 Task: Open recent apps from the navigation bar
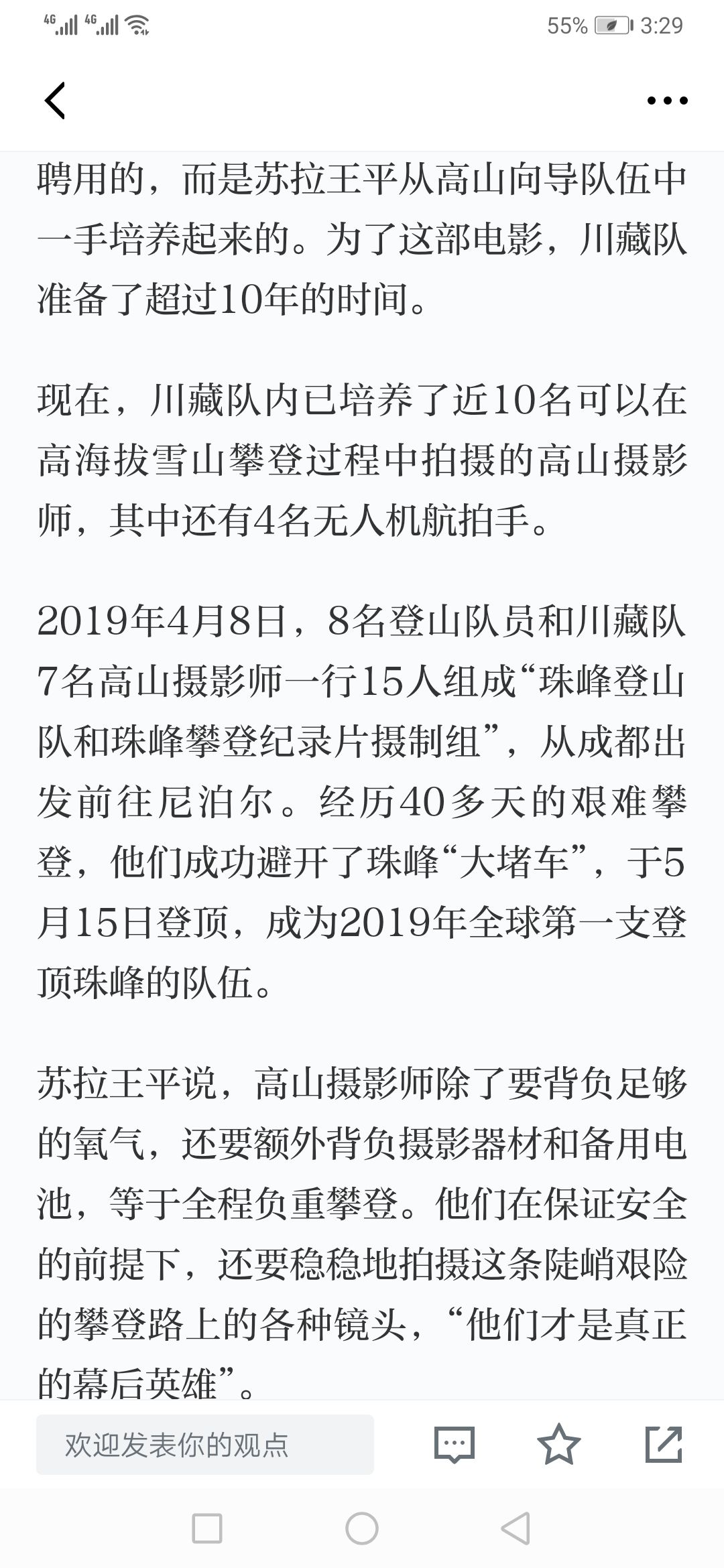(x=207, y=1529)
